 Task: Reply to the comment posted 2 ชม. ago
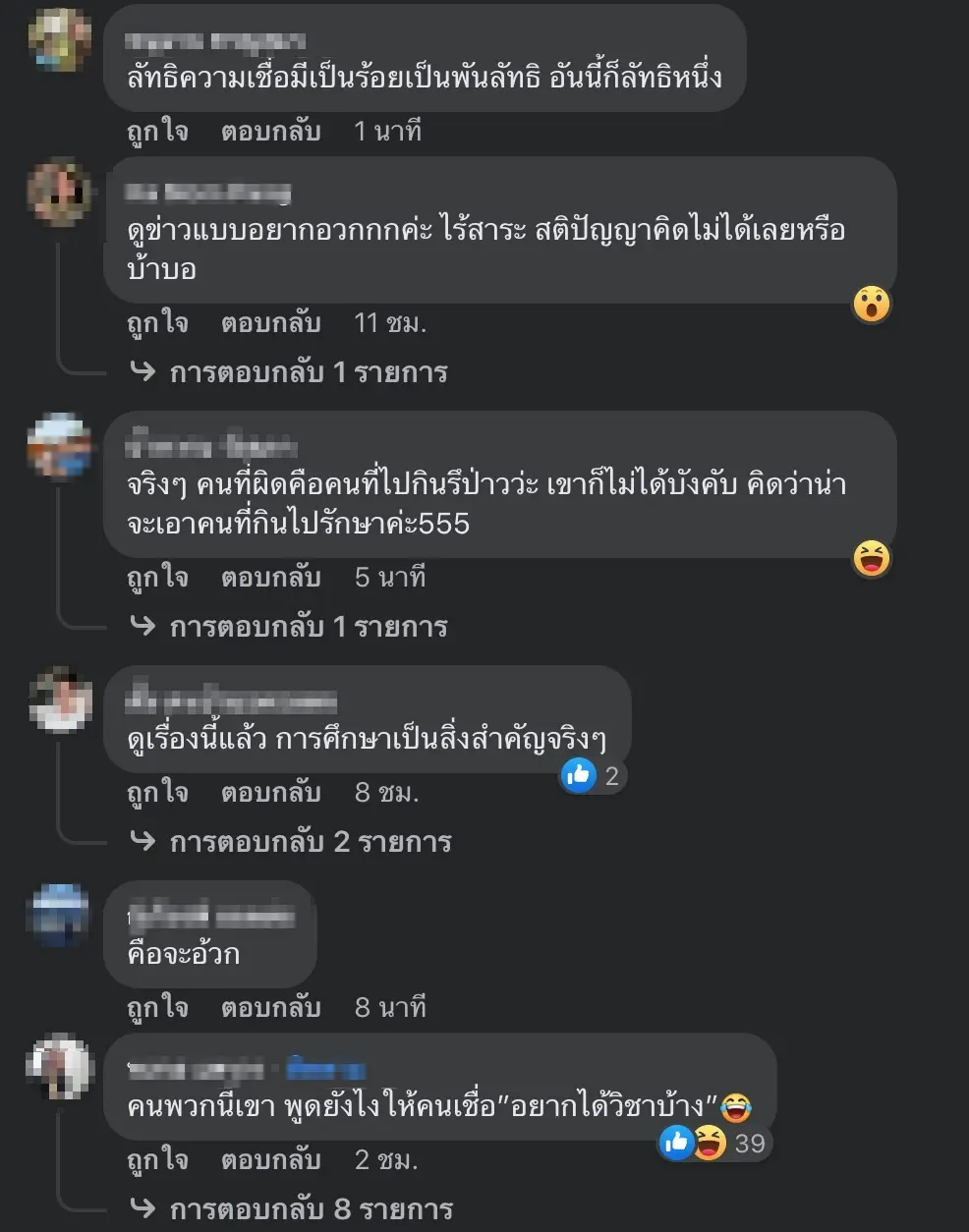pos(270,1160)
